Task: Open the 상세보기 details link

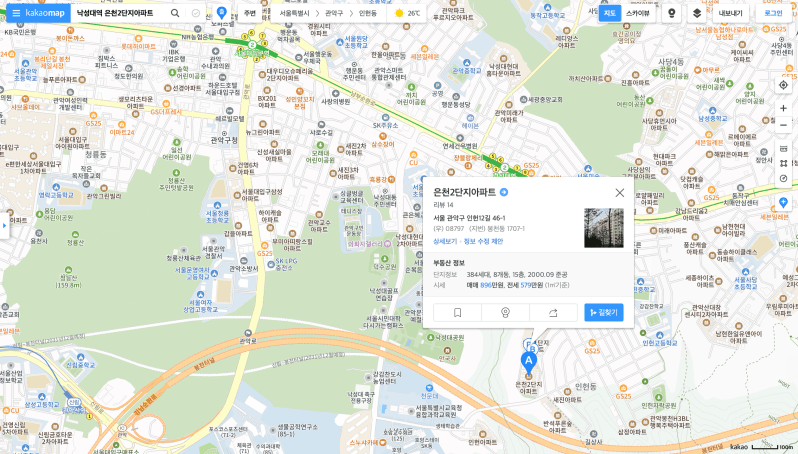Action: 445,241
